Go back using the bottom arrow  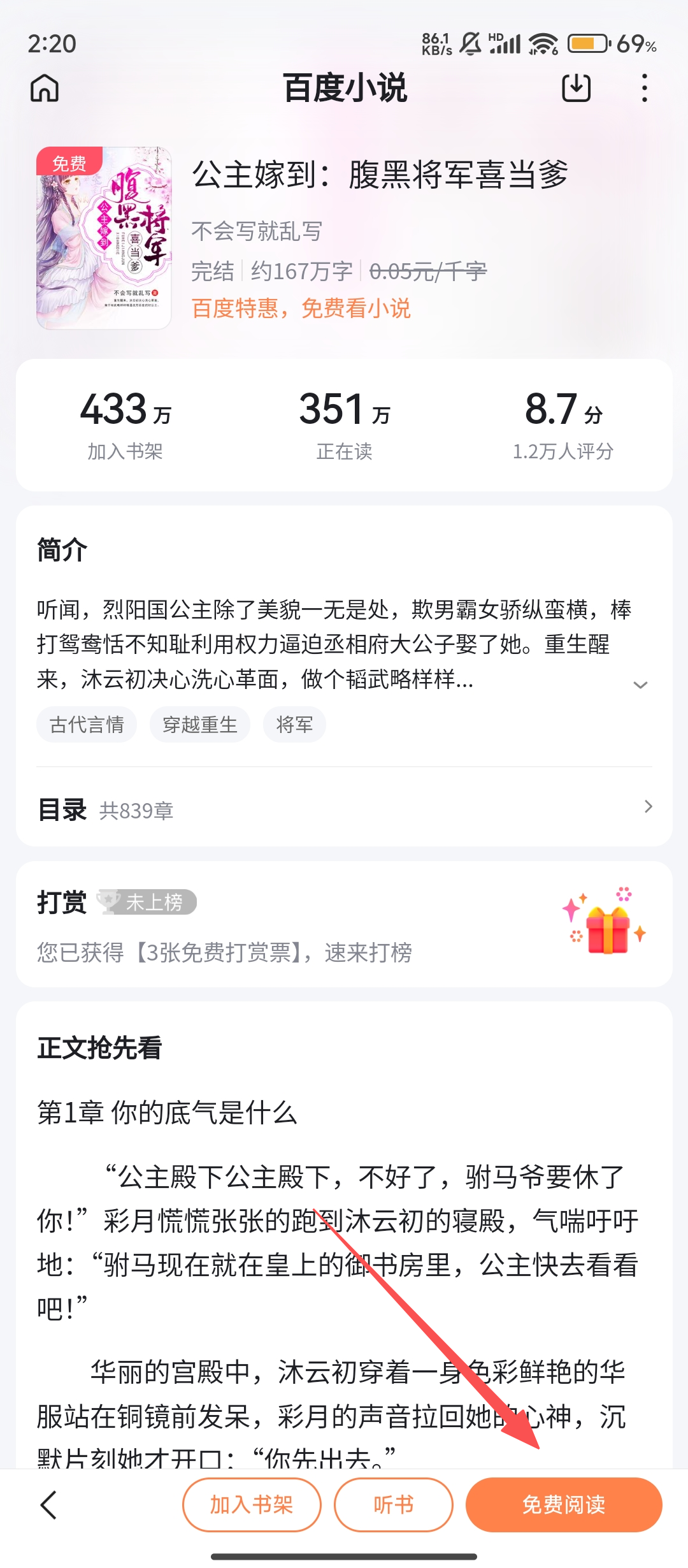coord(49,1504)
